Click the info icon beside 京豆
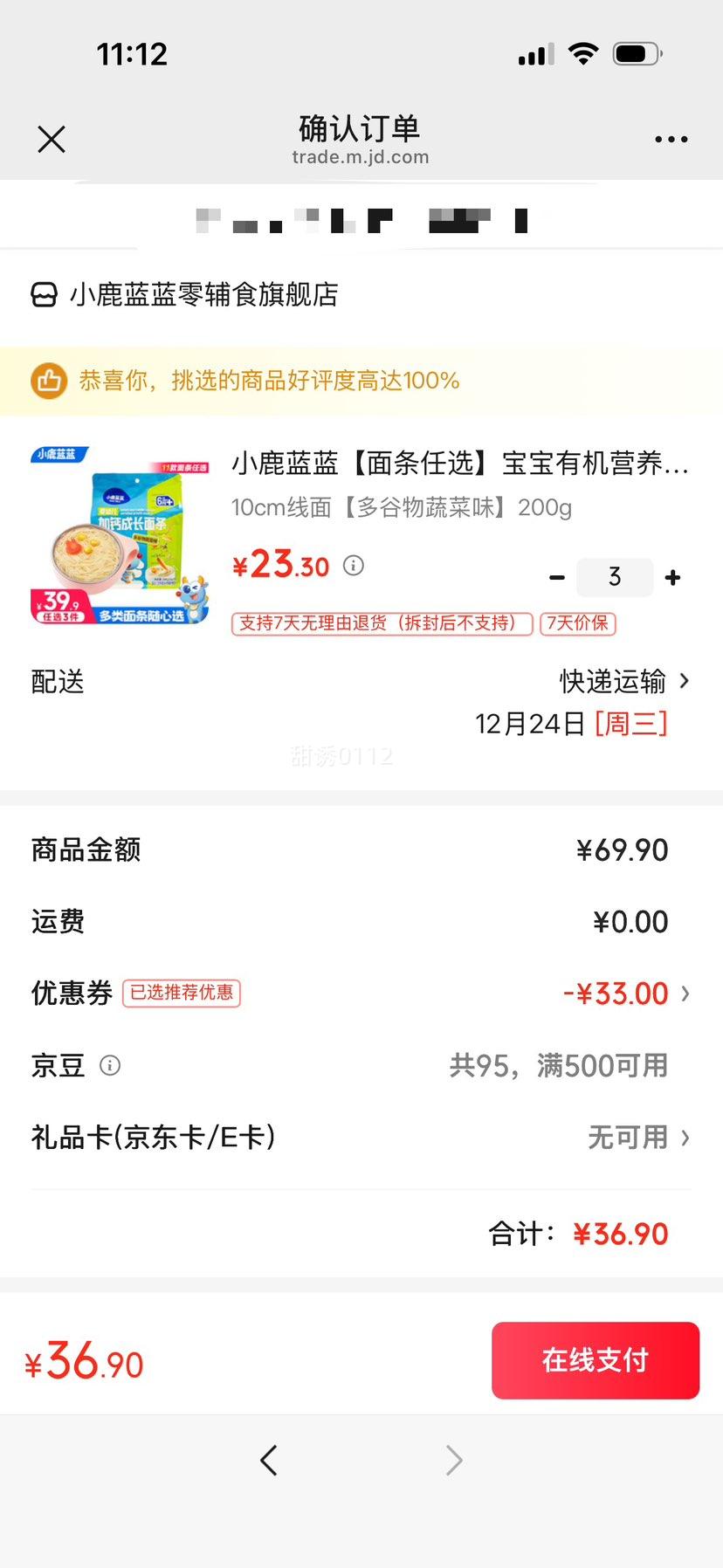This screenshot has width=723, height=1568. 110,1066
